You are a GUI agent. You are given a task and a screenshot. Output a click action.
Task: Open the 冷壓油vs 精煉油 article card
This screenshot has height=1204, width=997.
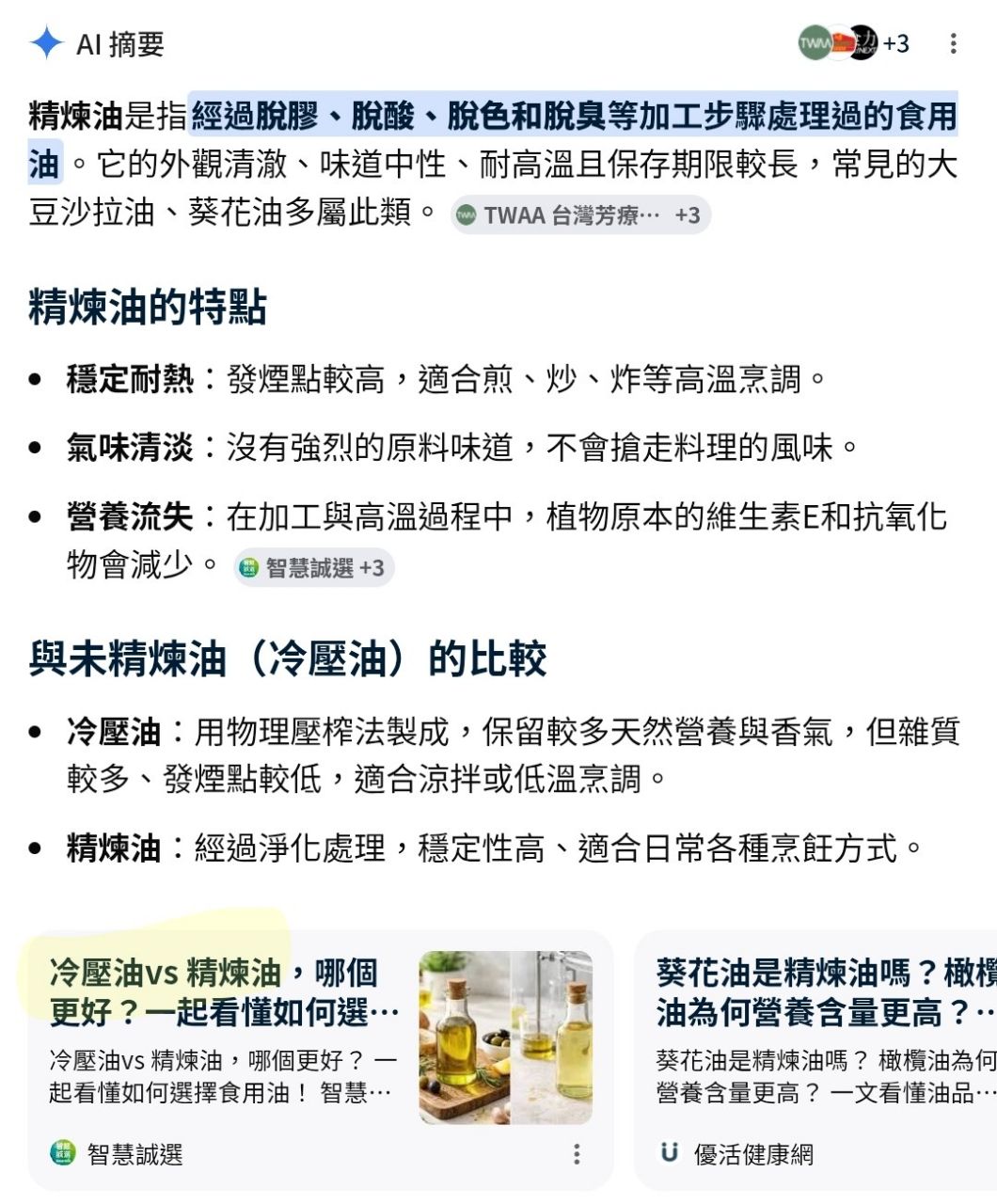coord(320,1061)
